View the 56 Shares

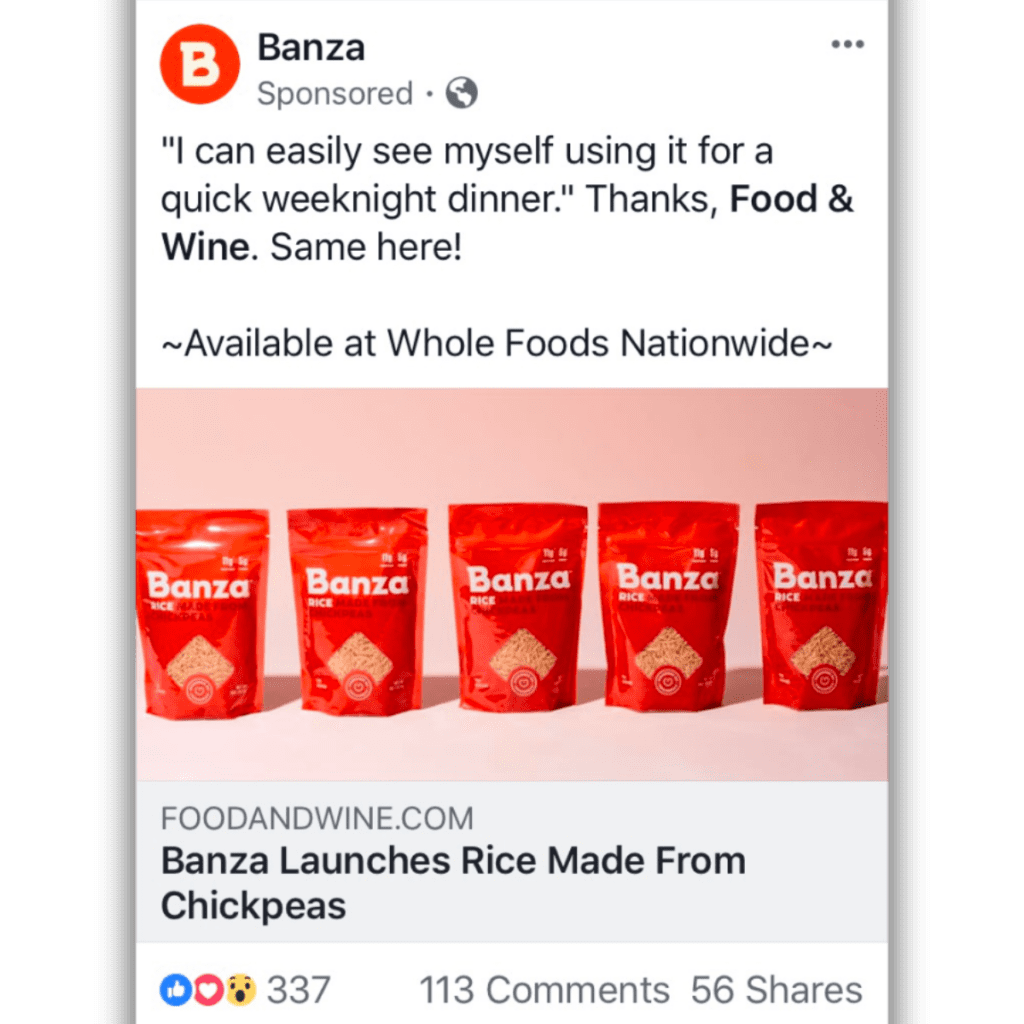776,990
